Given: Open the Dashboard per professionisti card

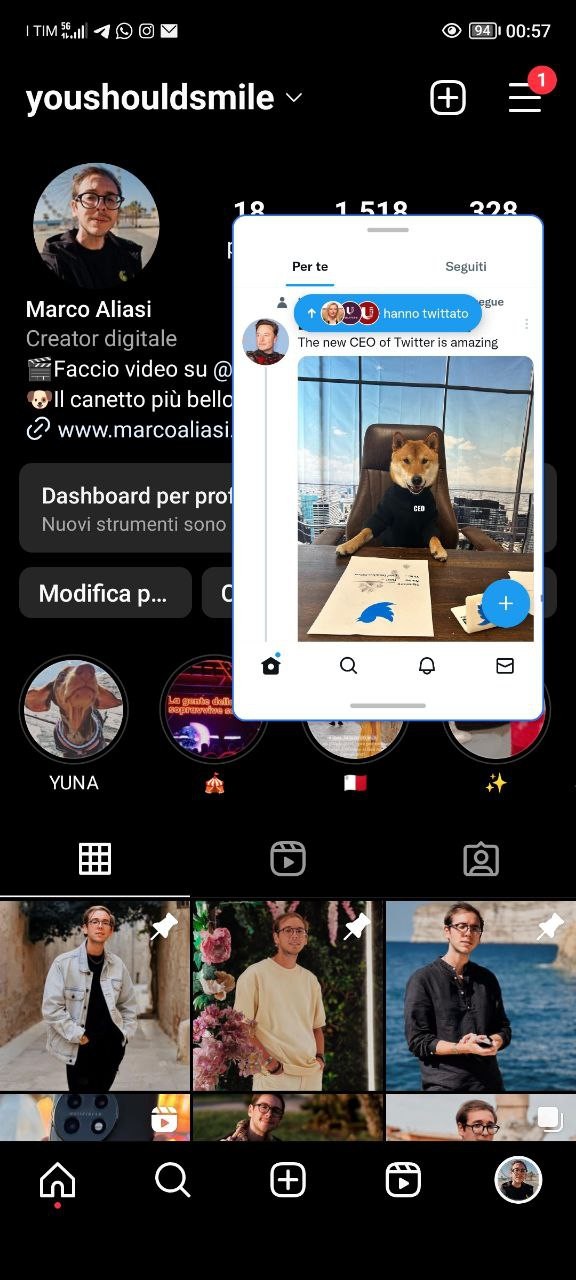Looking at the screenshot, I should pos(126,508).
